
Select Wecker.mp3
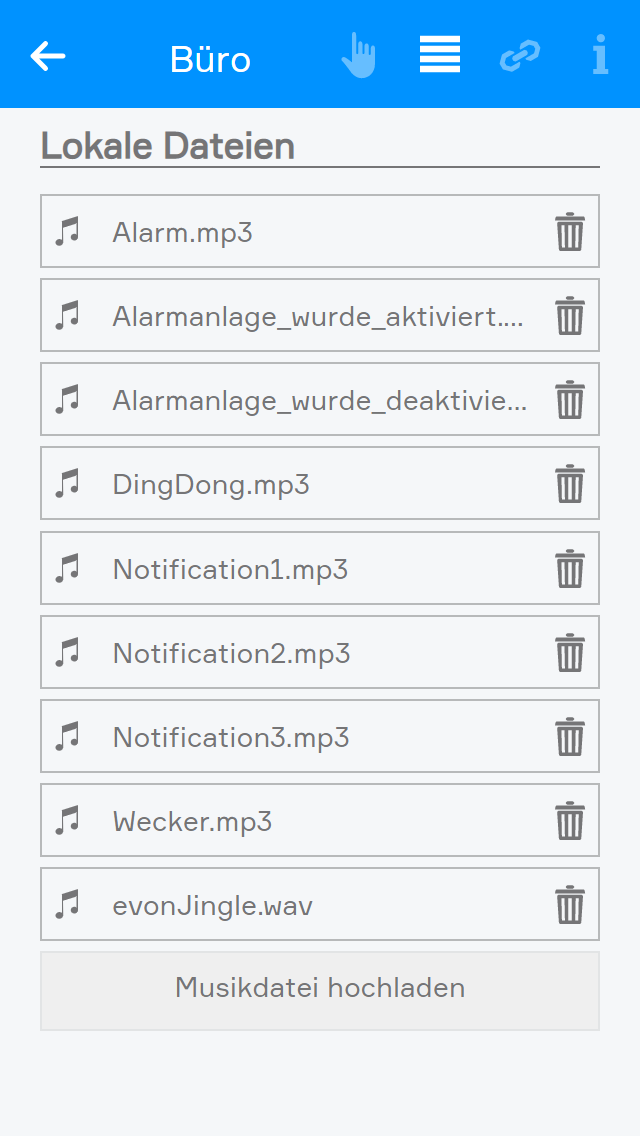coord(192,822)
